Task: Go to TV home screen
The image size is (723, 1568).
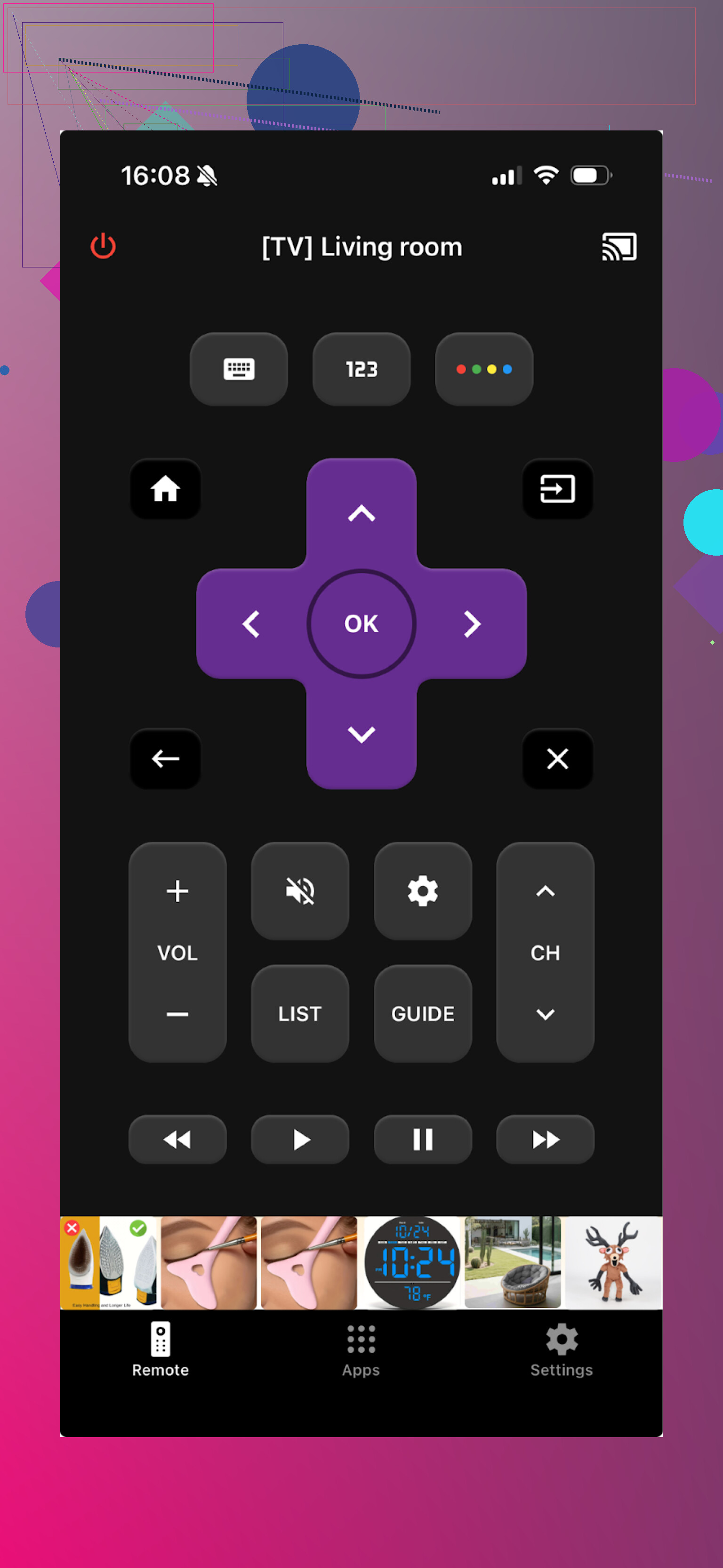Action: coord(166,489)
